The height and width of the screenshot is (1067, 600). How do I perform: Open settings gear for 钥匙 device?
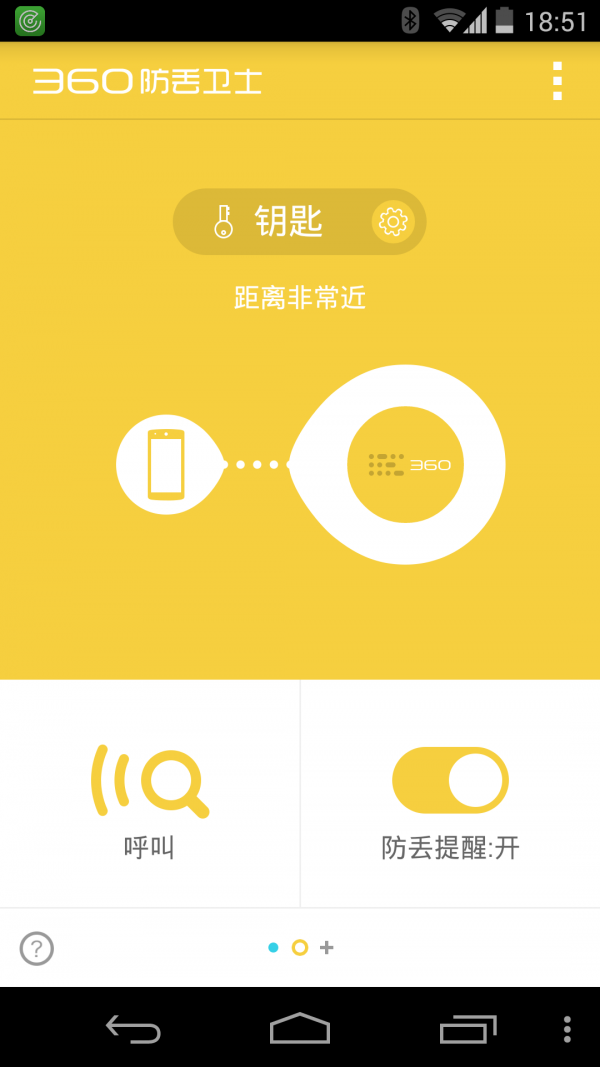point(393,222)
